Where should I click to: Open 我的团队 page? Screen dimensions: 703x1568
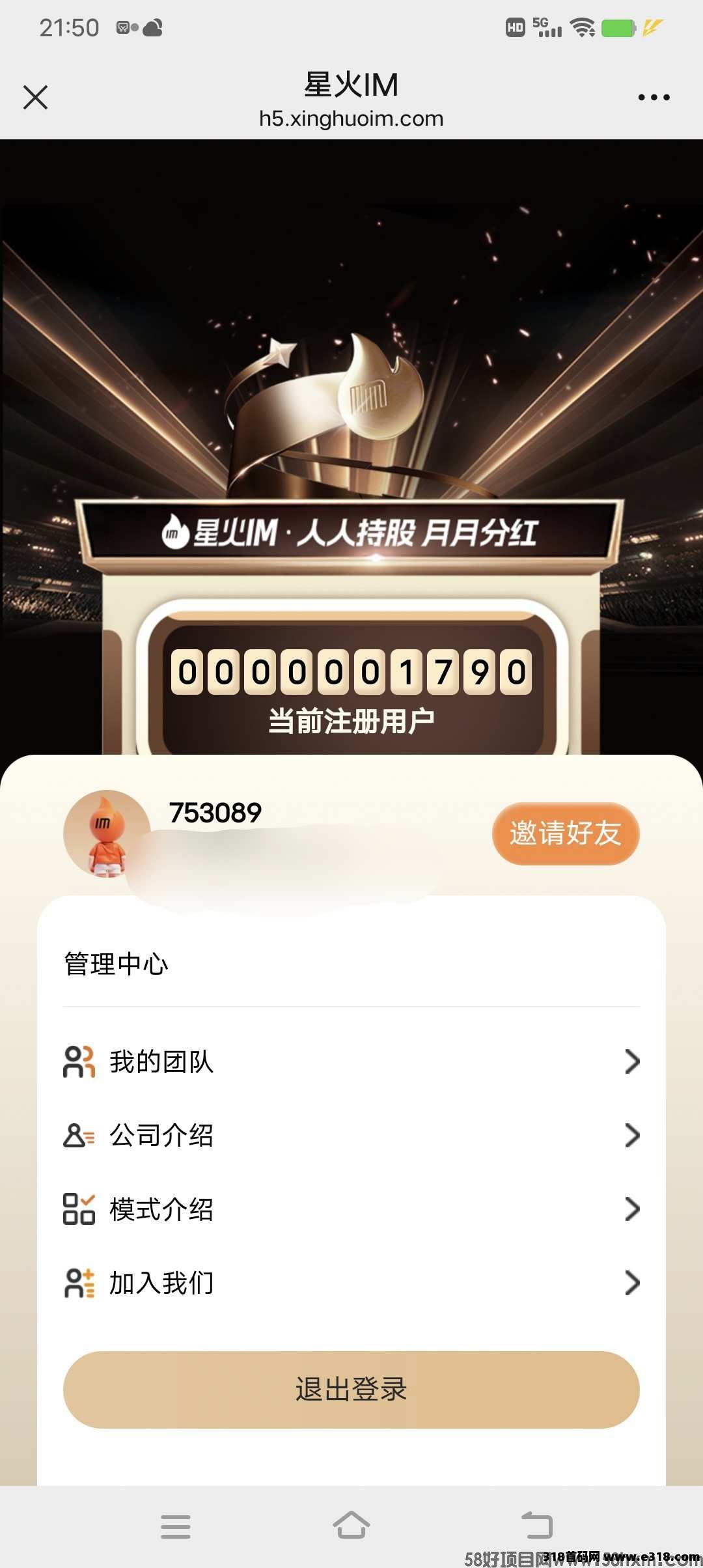coord(351,1062)
